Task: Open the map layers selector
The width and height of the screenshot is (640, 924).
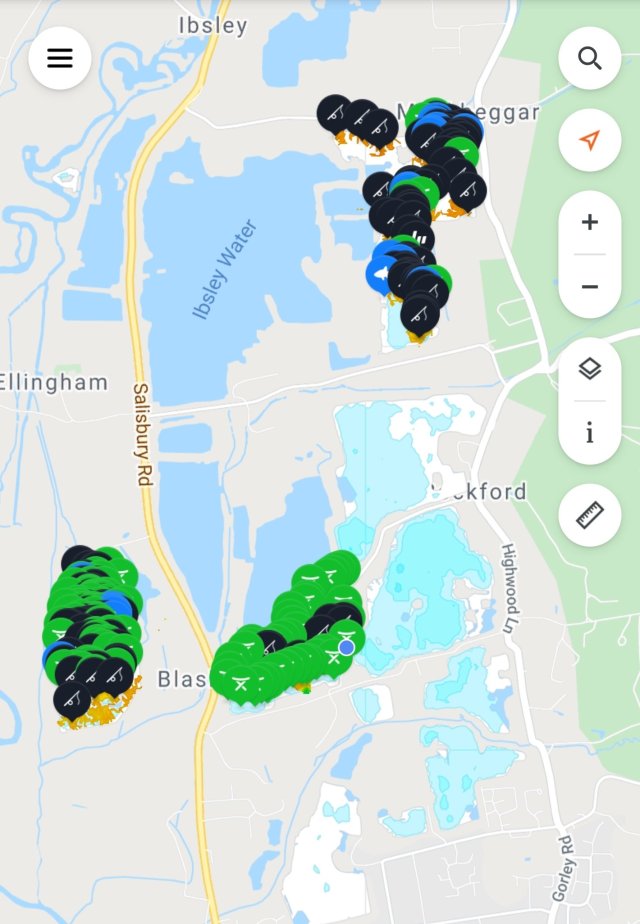Action: 590,369
